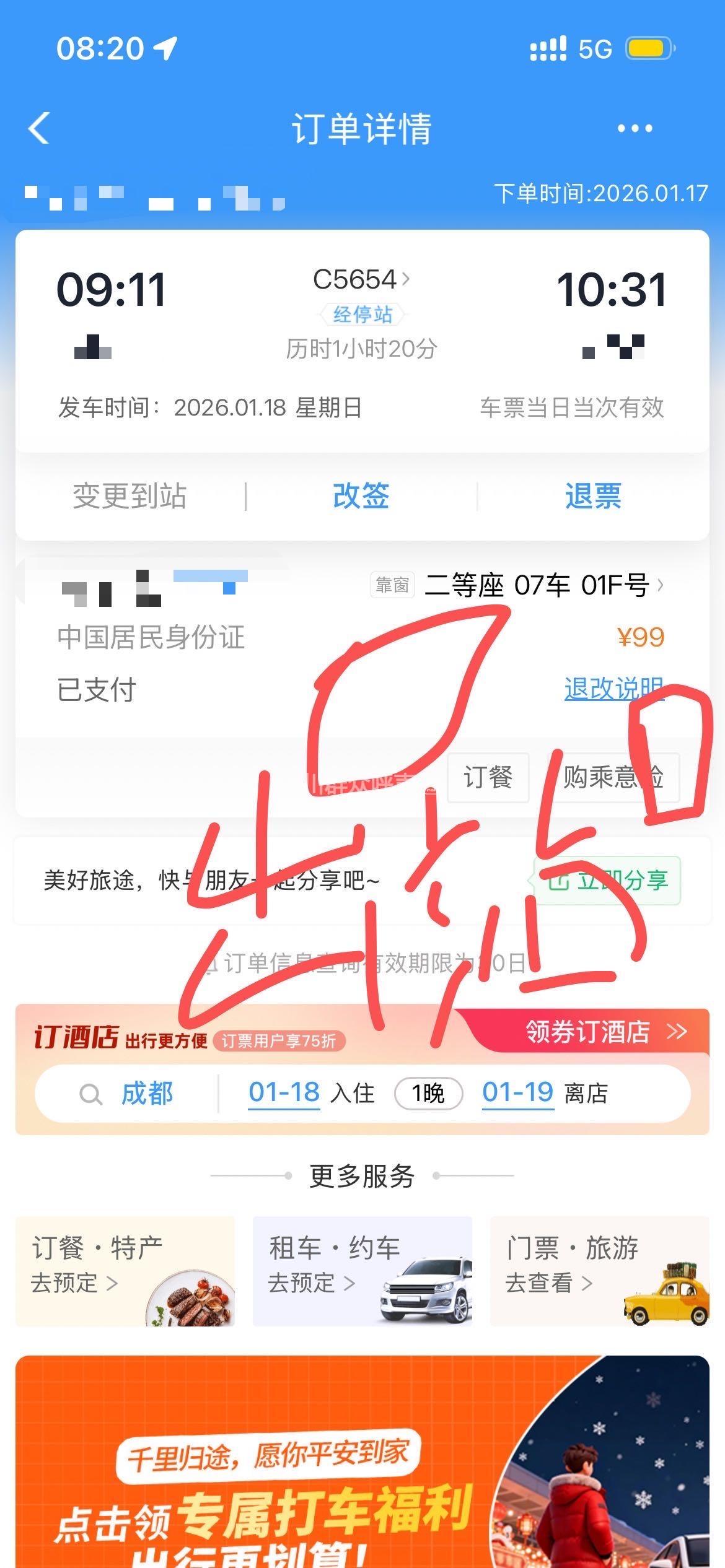Tap the 订餐 button on the ticket
Image resolution: width=725 pixels, height=1568 pixels.
(488, 777)
